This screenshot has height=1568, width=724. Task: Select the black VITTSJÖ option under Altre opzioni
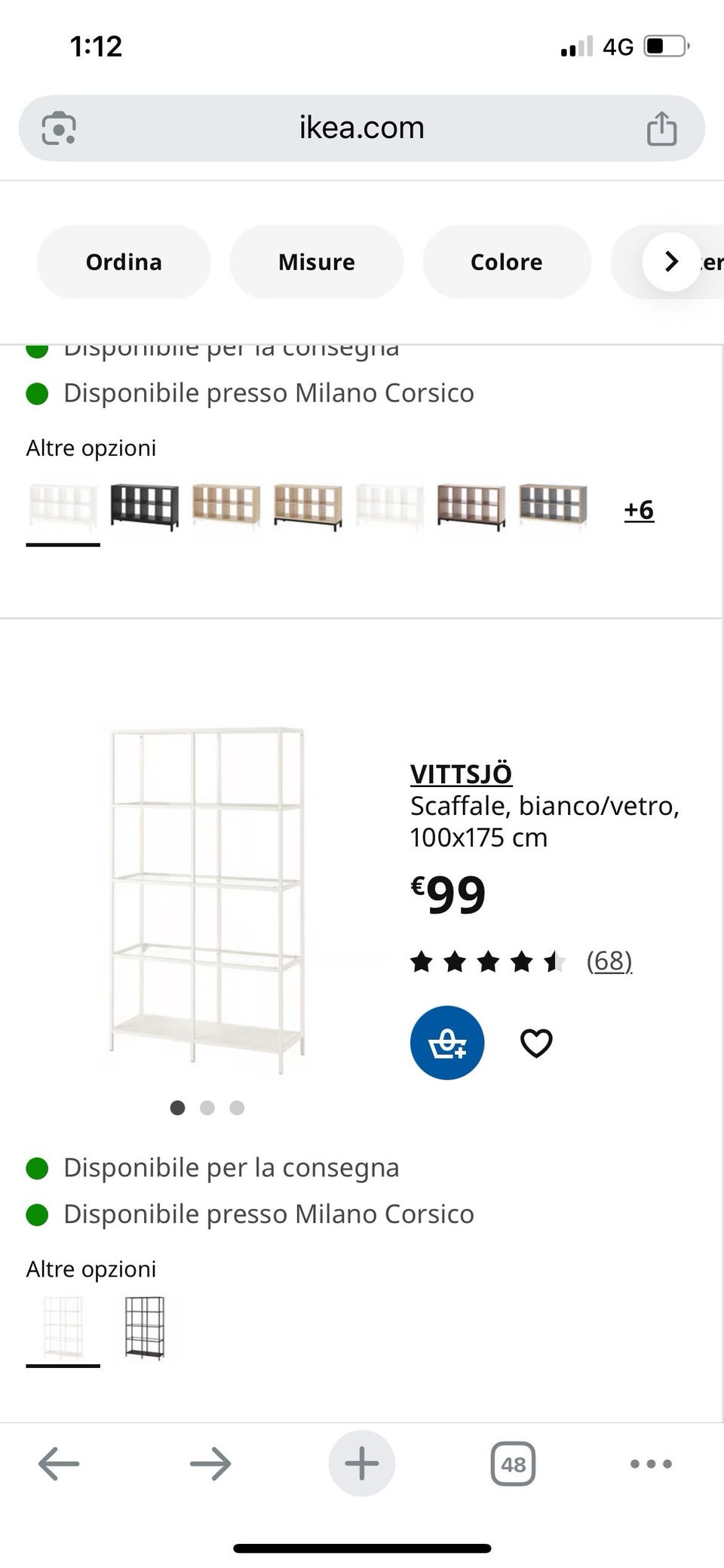(x=145, y=1326)
